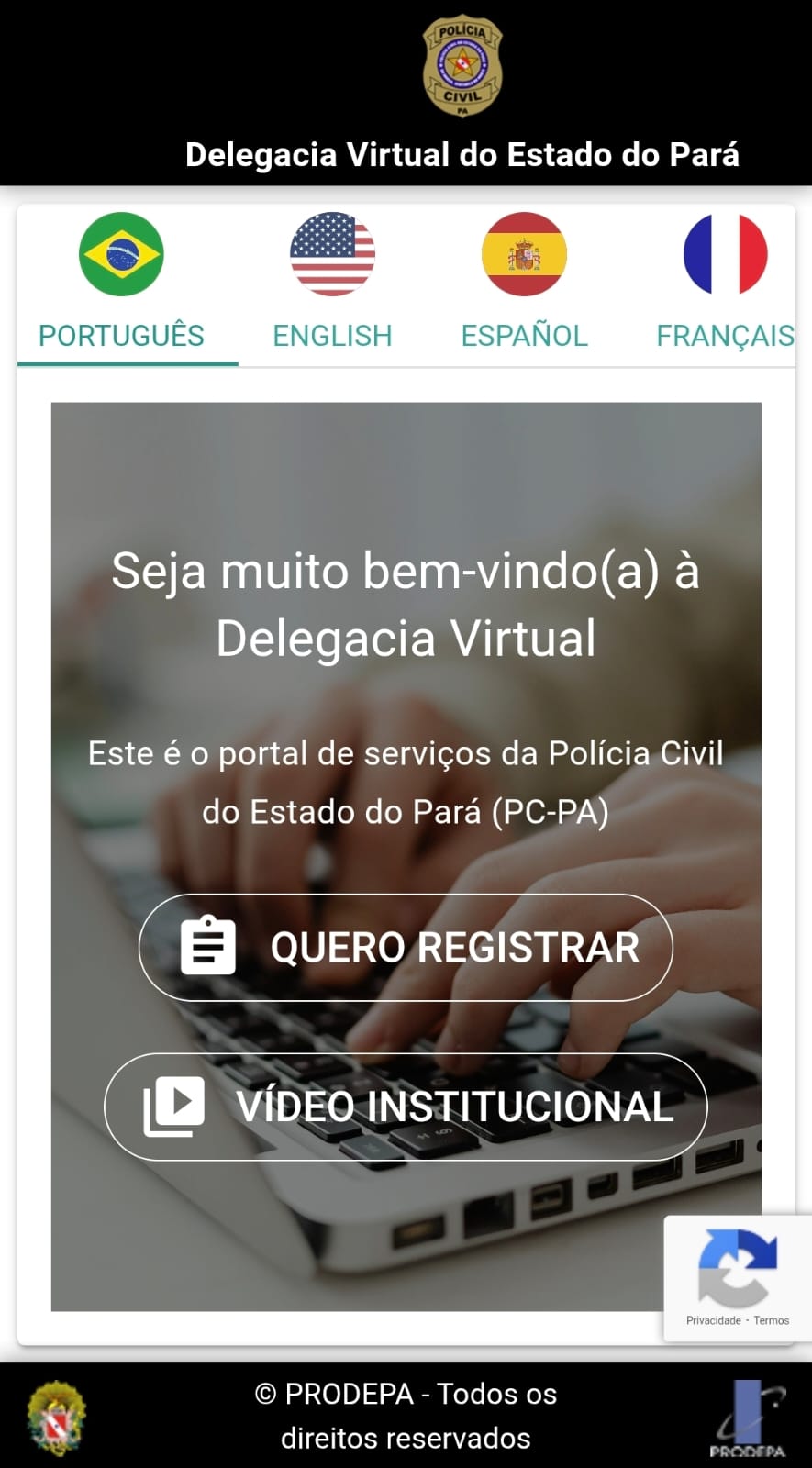Select the Spanish flag icon
Image resolution: width=812 pixels, height=1468 pixels.
[523, 254]
